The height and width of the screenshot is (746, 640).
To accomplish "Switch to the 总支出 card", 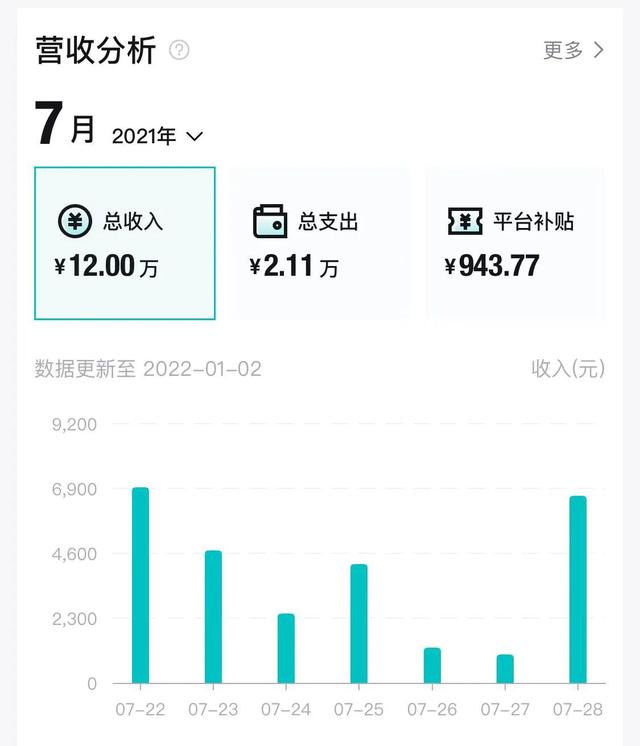I will [x=320, y=243].
